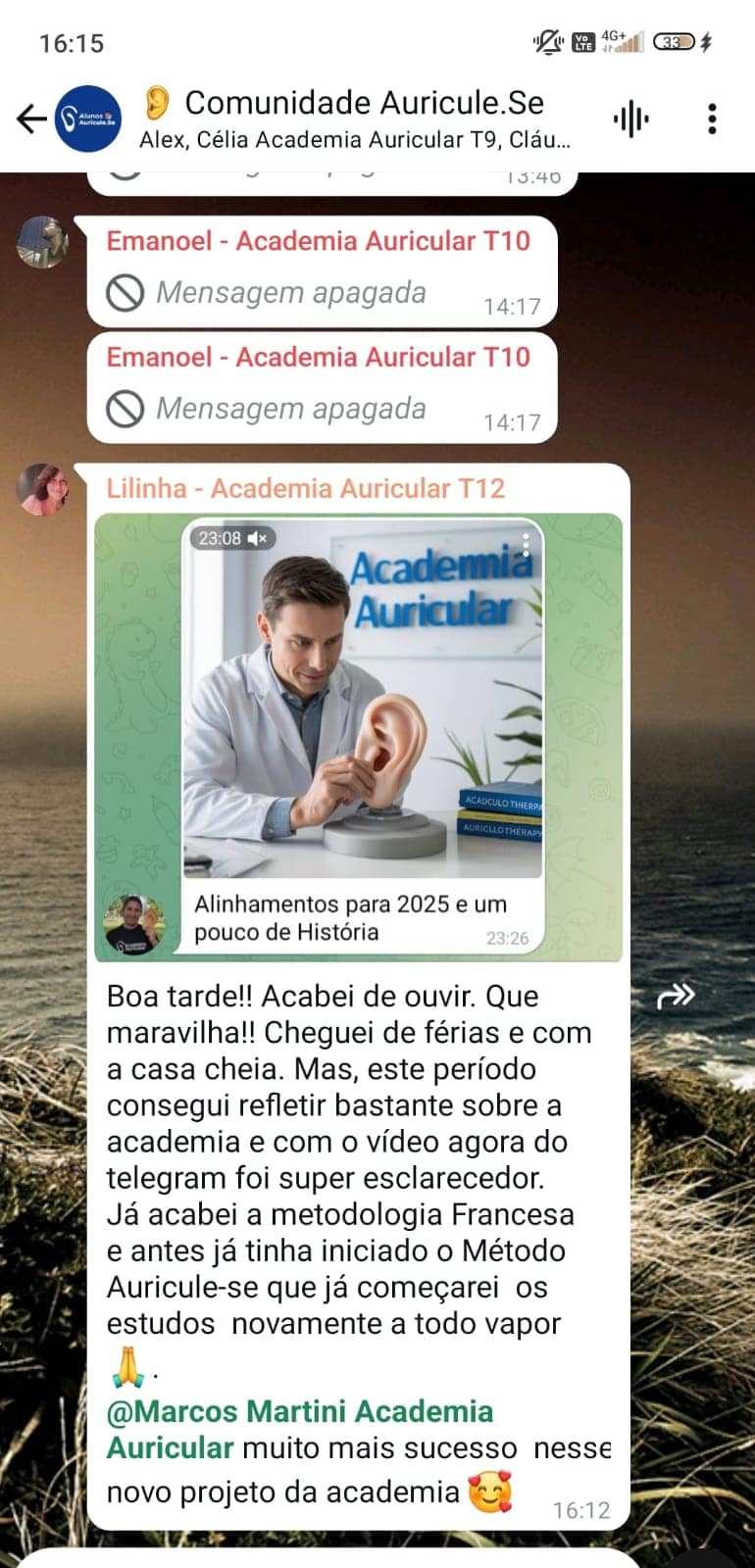This screenshot has height=1568, width=755.
Task: Open the group voice chat waveform icon
Action: point(631,120)
